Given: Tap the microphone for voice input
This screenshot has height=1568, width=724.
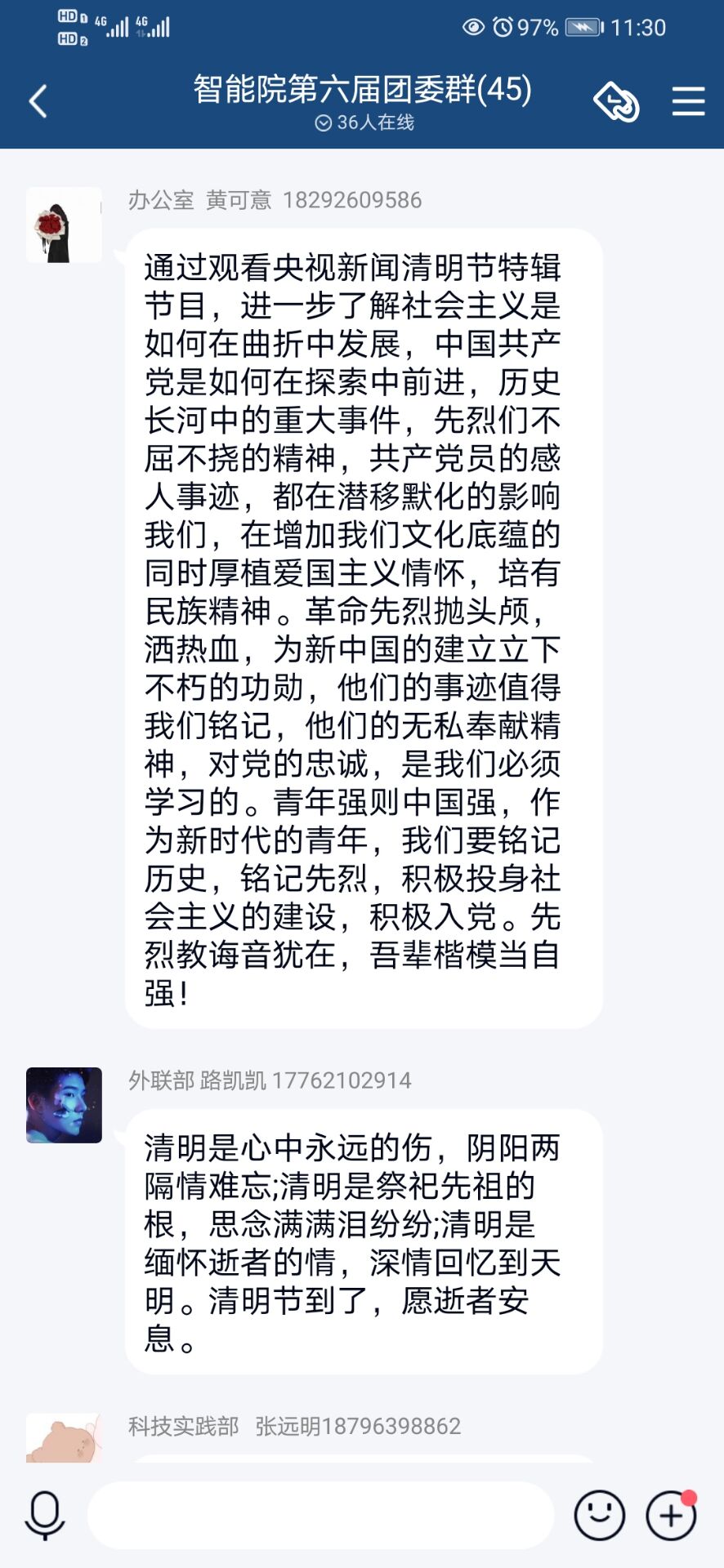Looking at the screenshot, I should (45, 1515).
